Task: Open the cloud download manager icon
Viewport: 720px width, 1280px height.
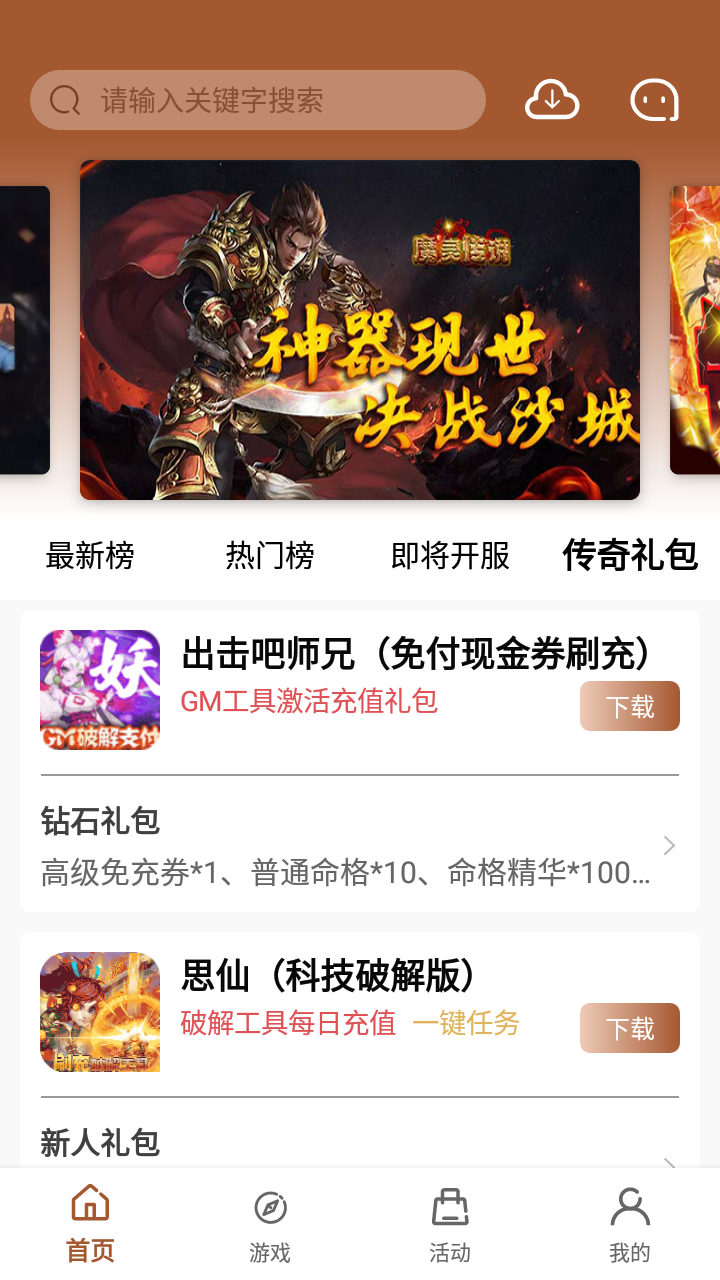Action: click(552, 100)
